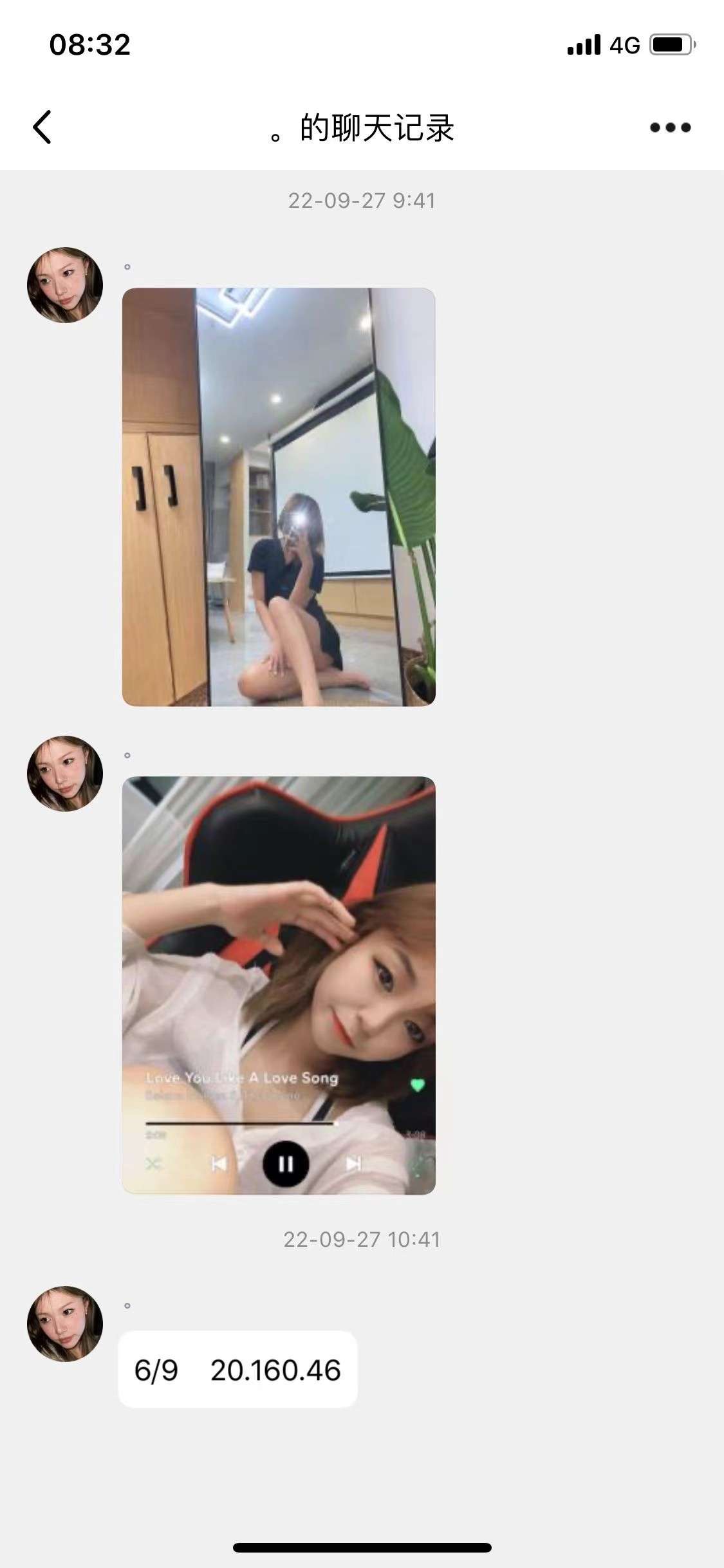Open the Love You Like A Love Song image
Image resolution: width=724 pixels, height=1568 pixels.
[279, 985]
